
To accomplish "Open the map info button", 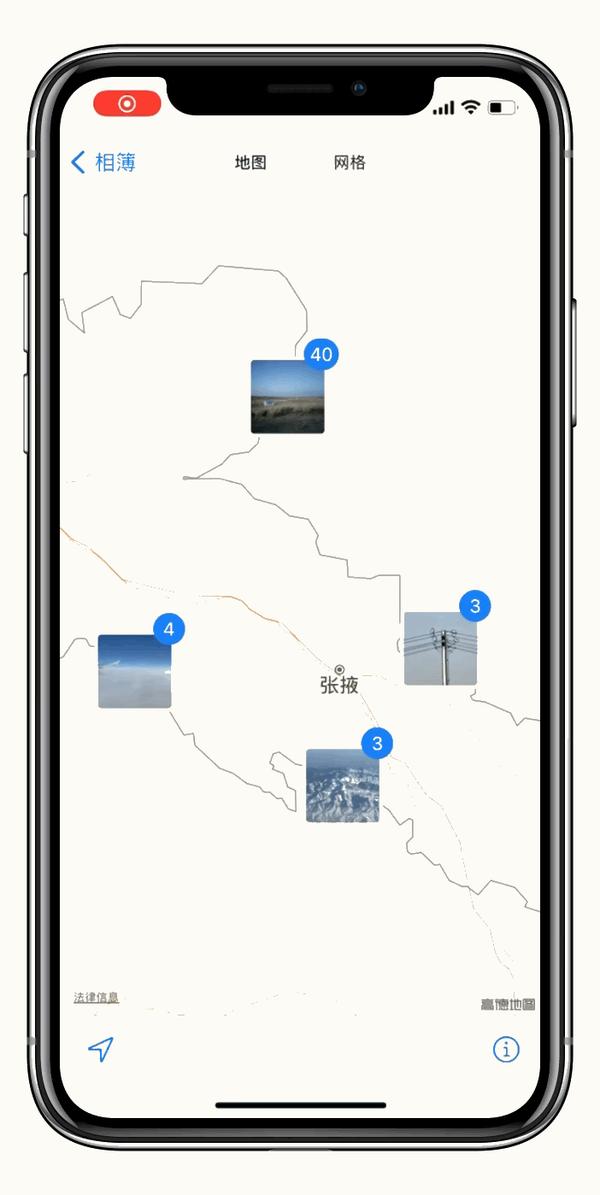I will (x=506, y=1049).
